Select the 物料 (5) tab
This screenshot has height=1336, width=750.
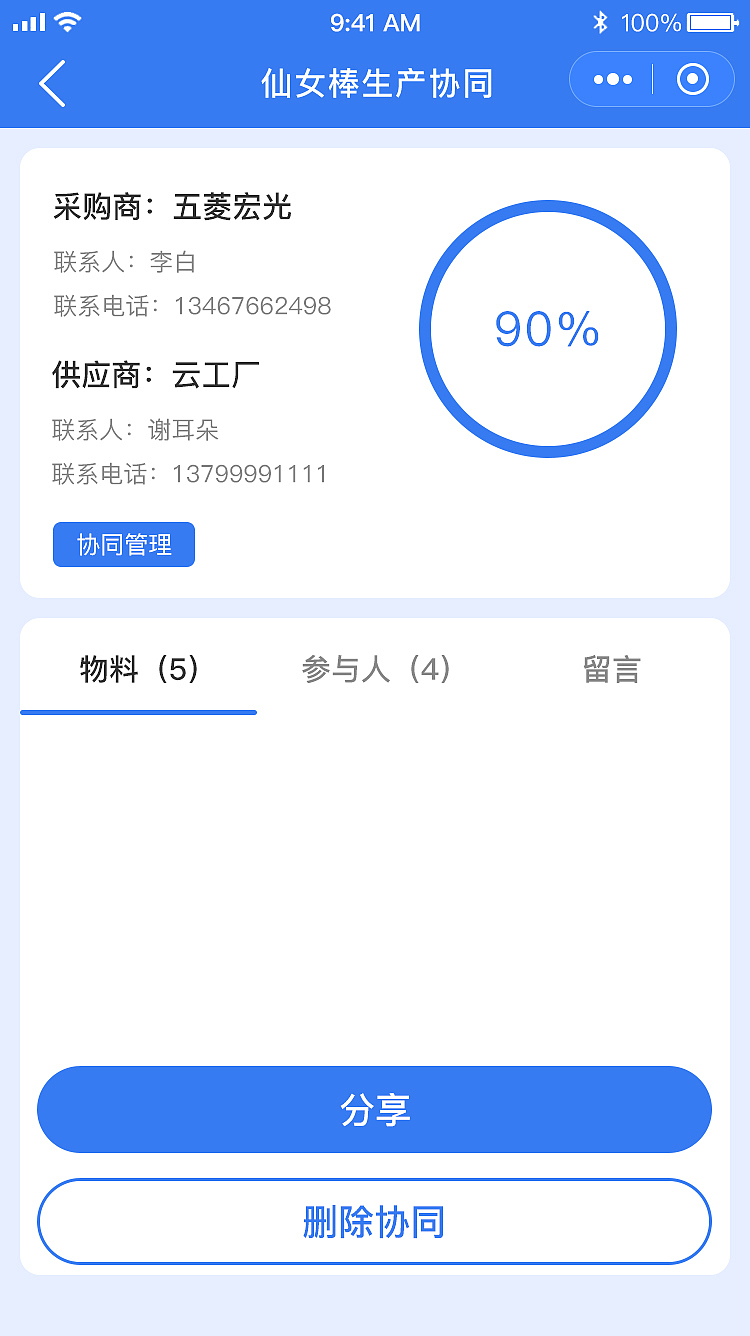click(x=139, y=670)
